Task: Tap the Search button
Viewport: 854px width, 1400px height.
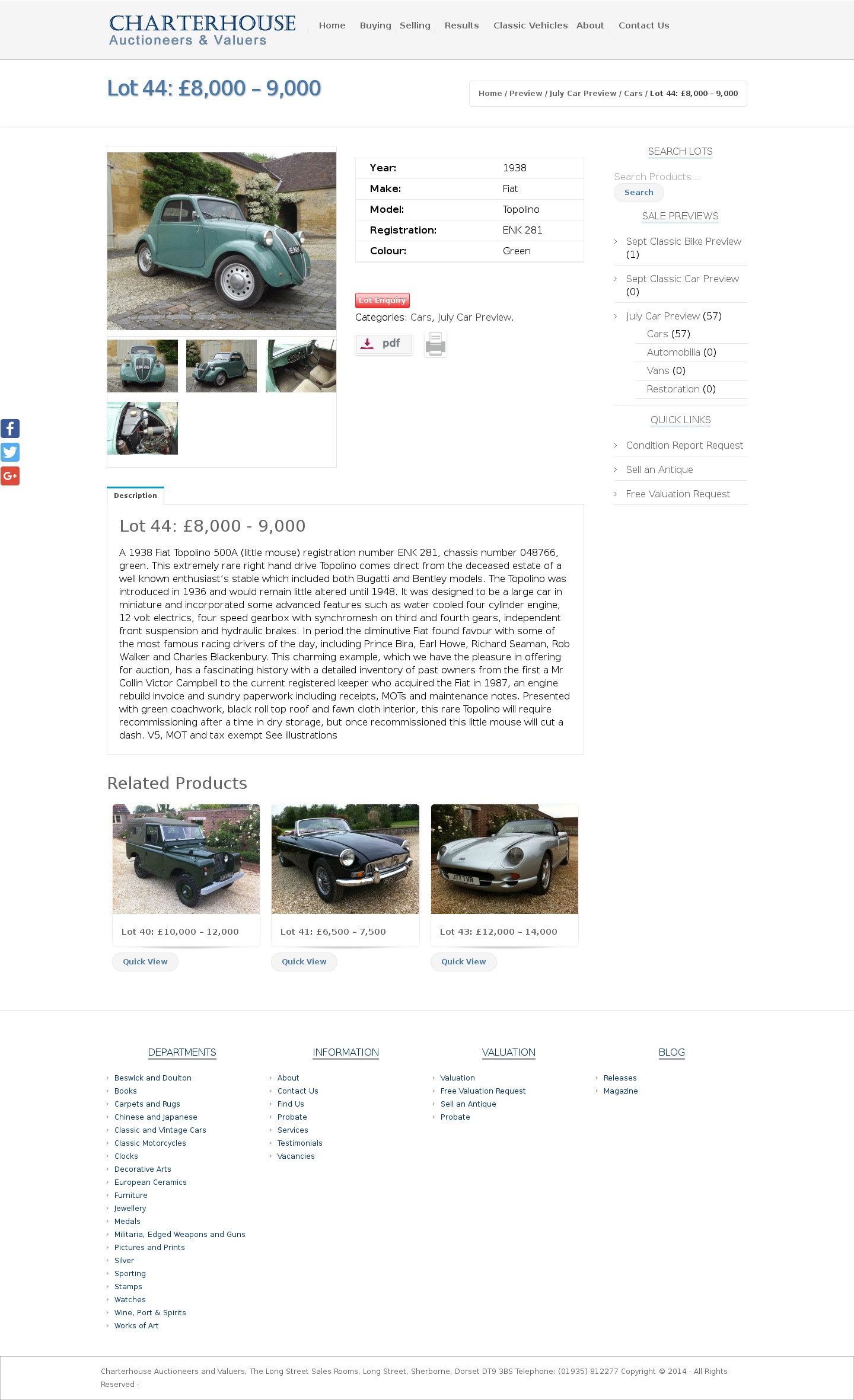Action: 639,193
